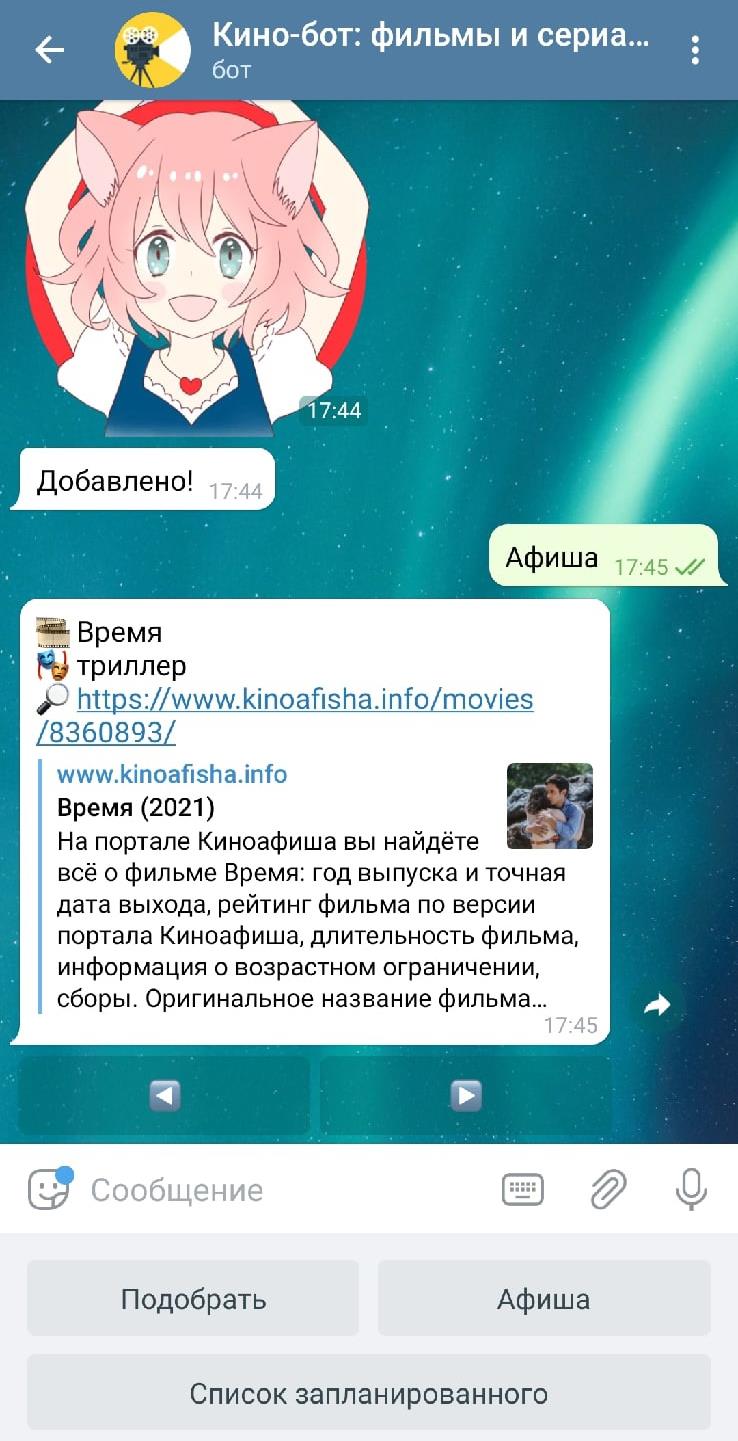
Task: Record a voice message with microphone
Action: [x=691, y=1189]
